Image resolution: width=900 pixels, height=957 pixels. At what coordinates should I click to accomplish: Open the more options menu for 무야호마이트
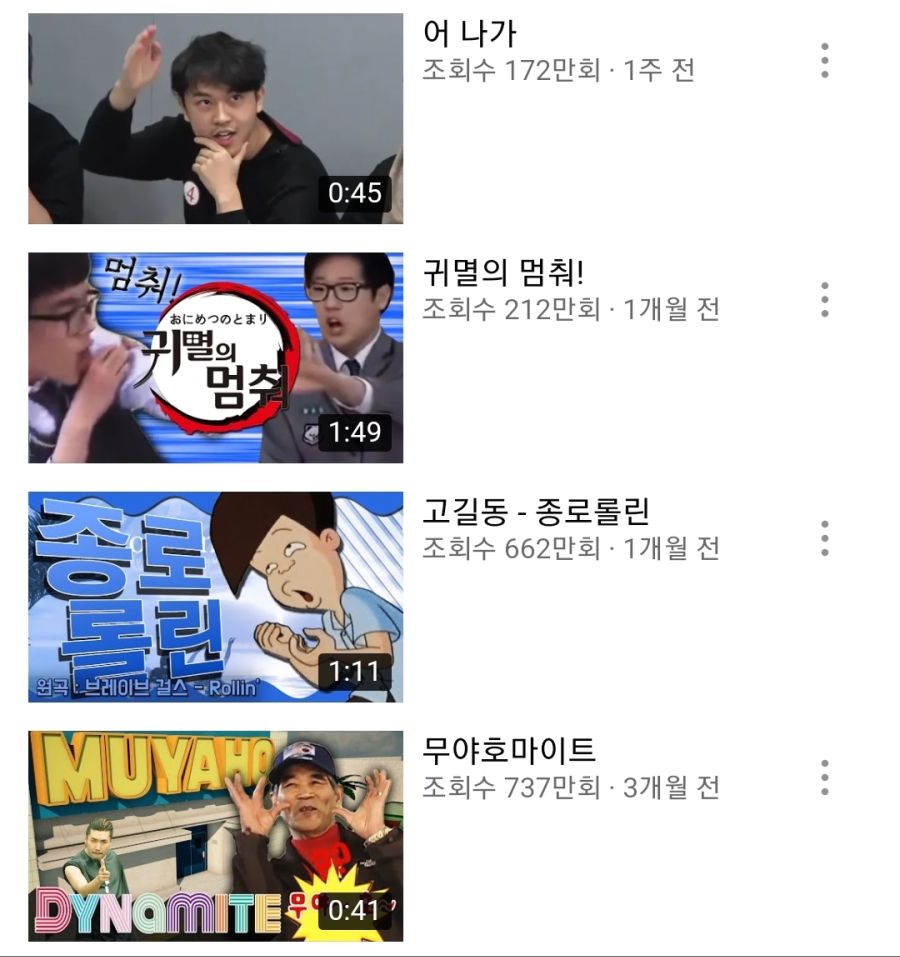click(824, 778)
